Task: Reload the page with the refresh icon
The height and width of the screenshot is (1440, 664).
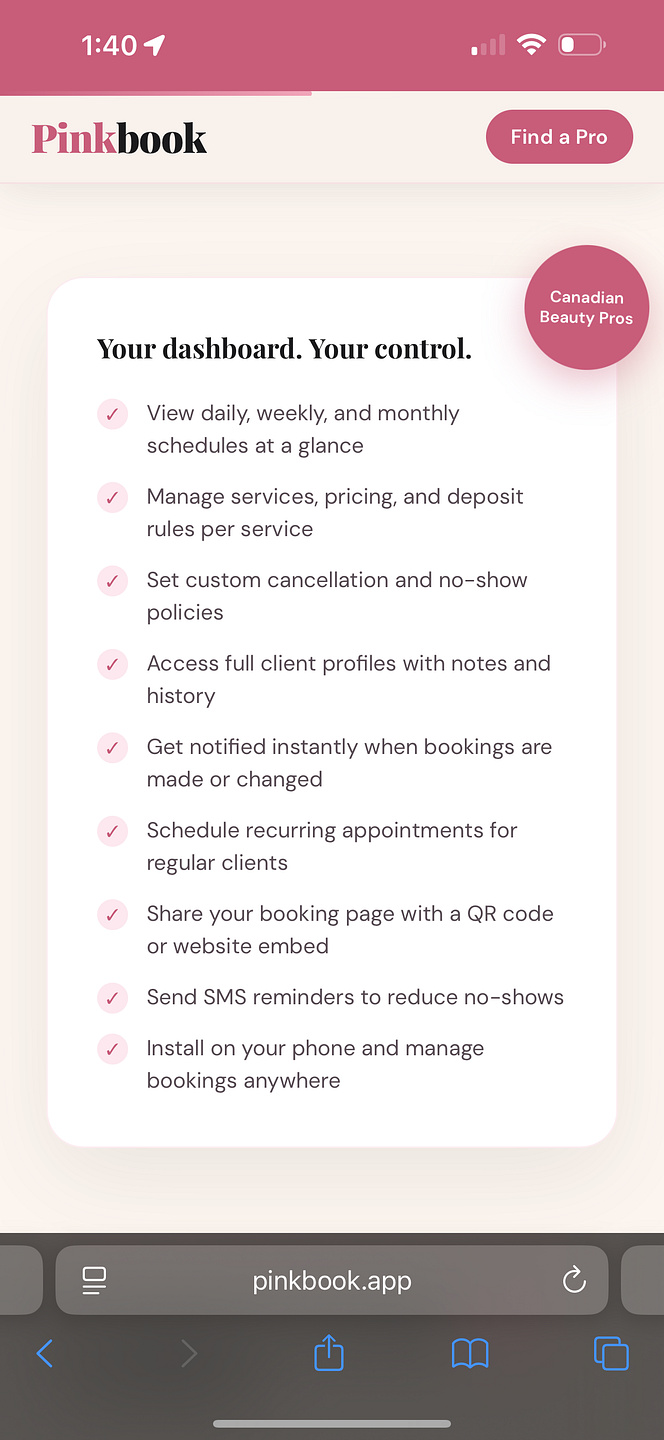Action: point(574,1280)
